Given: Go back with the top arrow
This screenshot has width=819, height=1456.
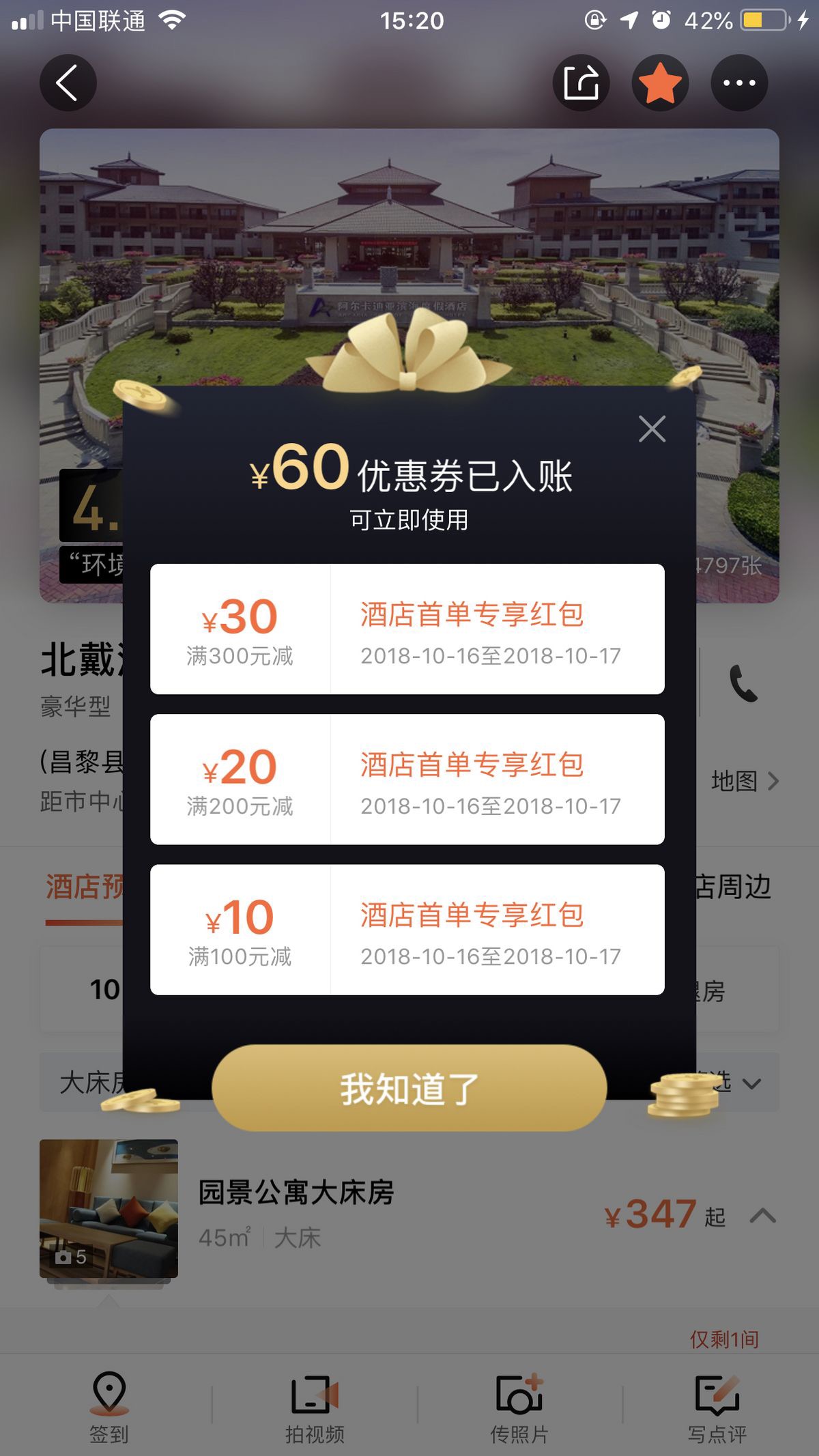Looking at the screenshot, I should tap(68, 83).
